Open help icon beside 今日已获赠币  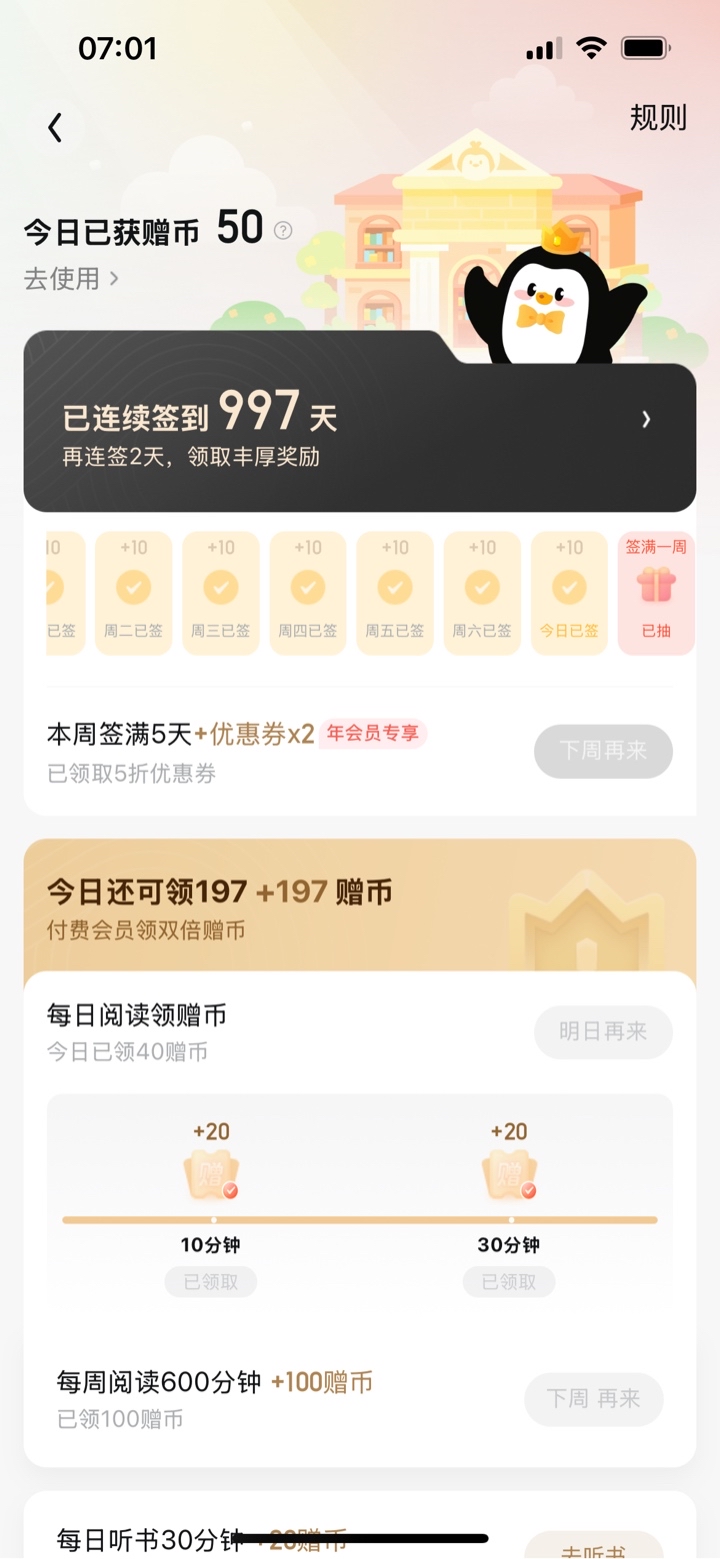tap(283, 231)
